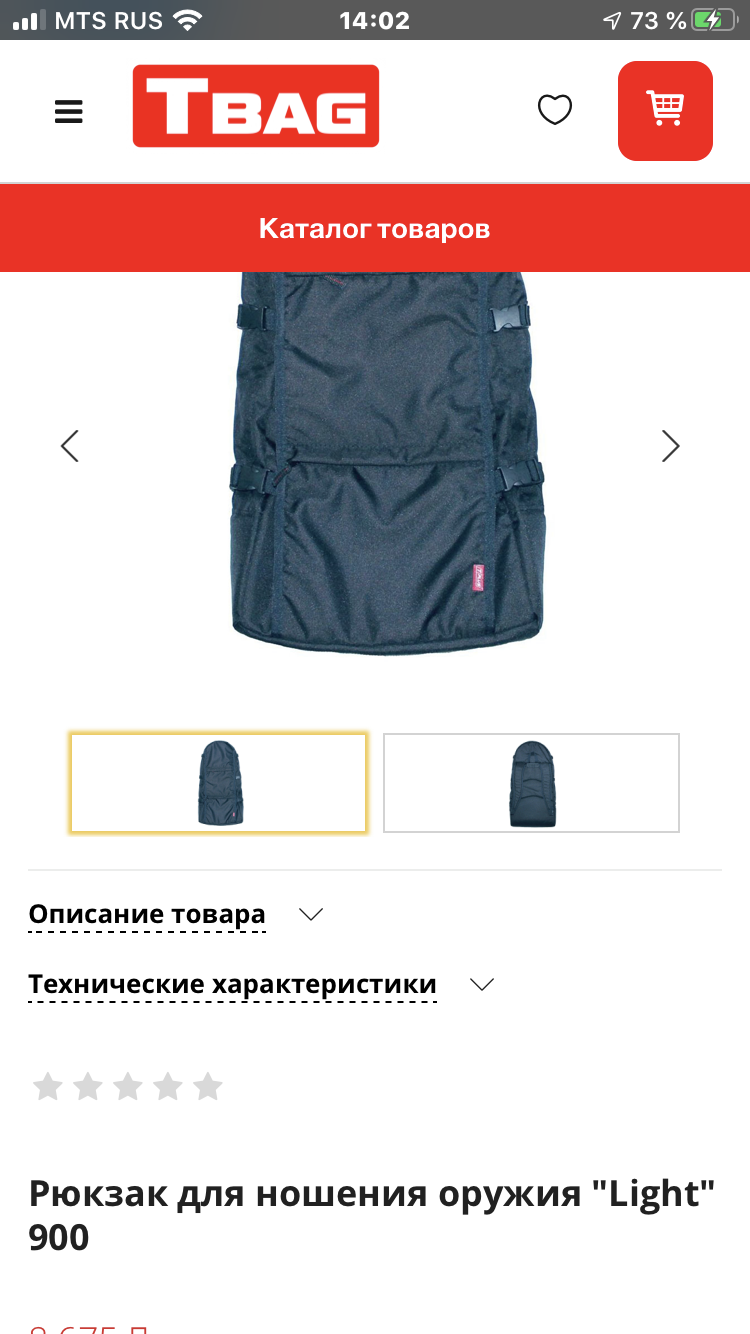This screenshot has width=750, height=1334.
Task: Select the second backpack thumbnail
Action: point(532,783)
